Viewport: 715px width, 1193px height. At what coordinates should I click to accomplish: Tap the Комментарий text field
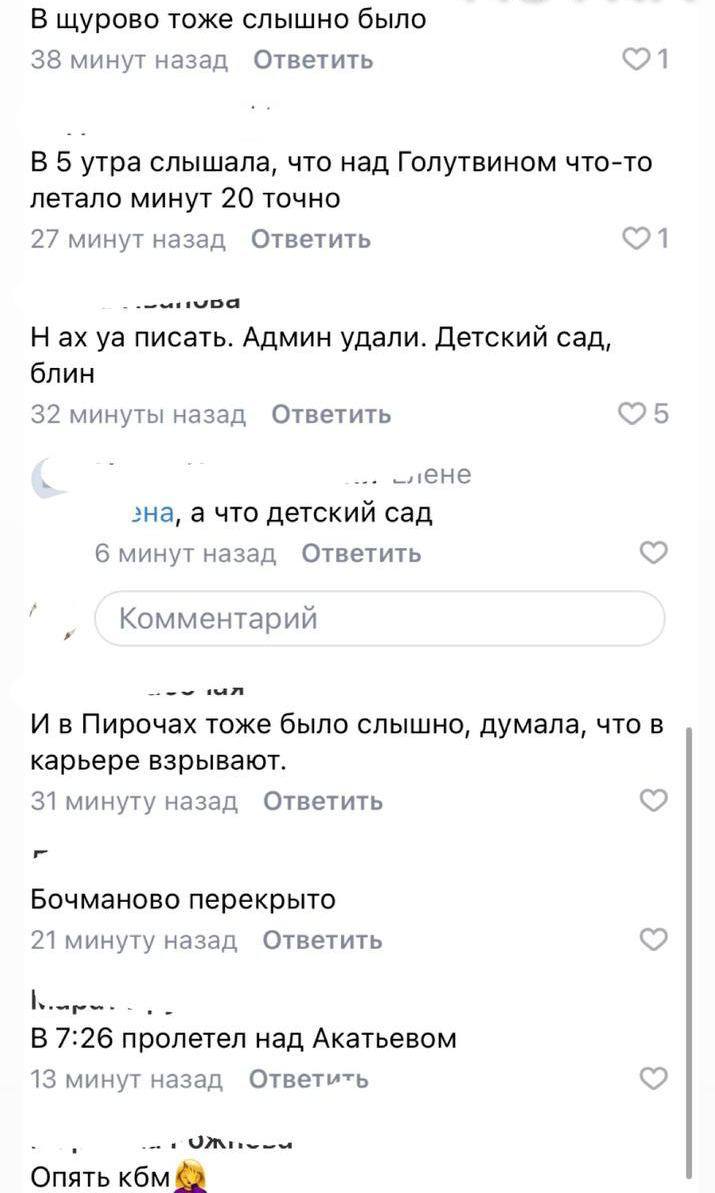tap(379, 619)
